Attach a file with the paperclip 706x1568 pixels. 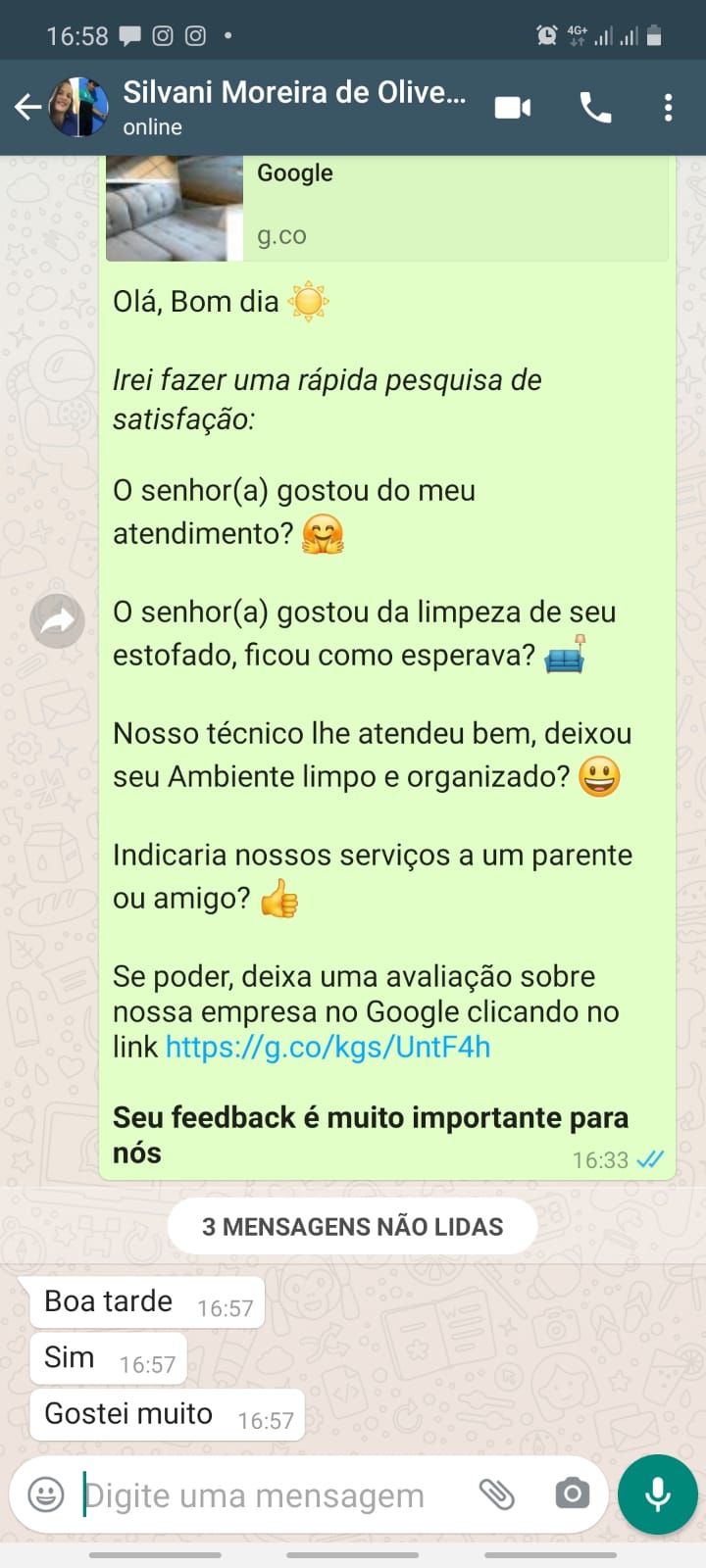(x=496, y=1494)
